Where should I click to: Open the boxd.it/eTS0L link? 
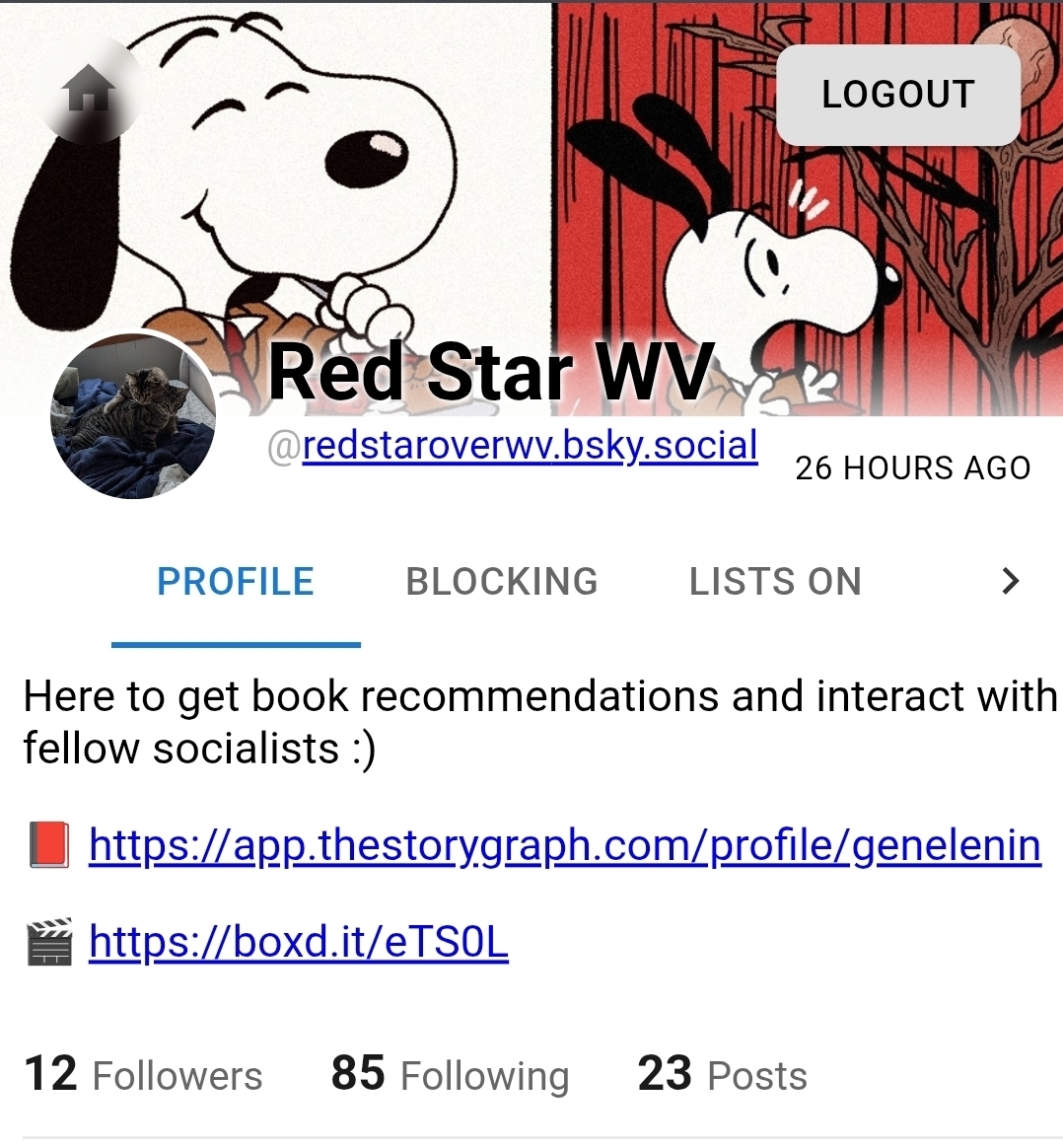tap(298, 942)
